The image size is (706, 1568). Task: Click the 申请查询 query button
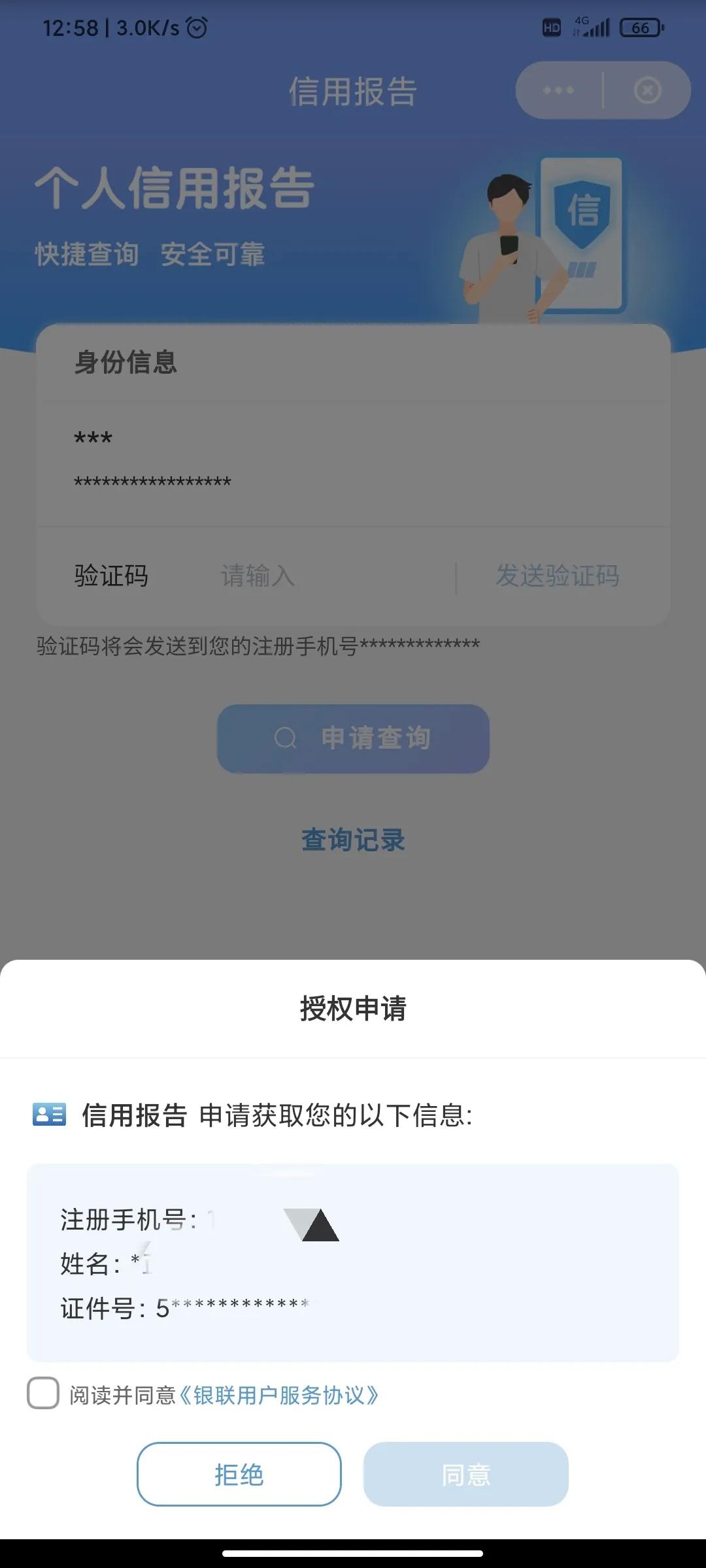(353, 738)
